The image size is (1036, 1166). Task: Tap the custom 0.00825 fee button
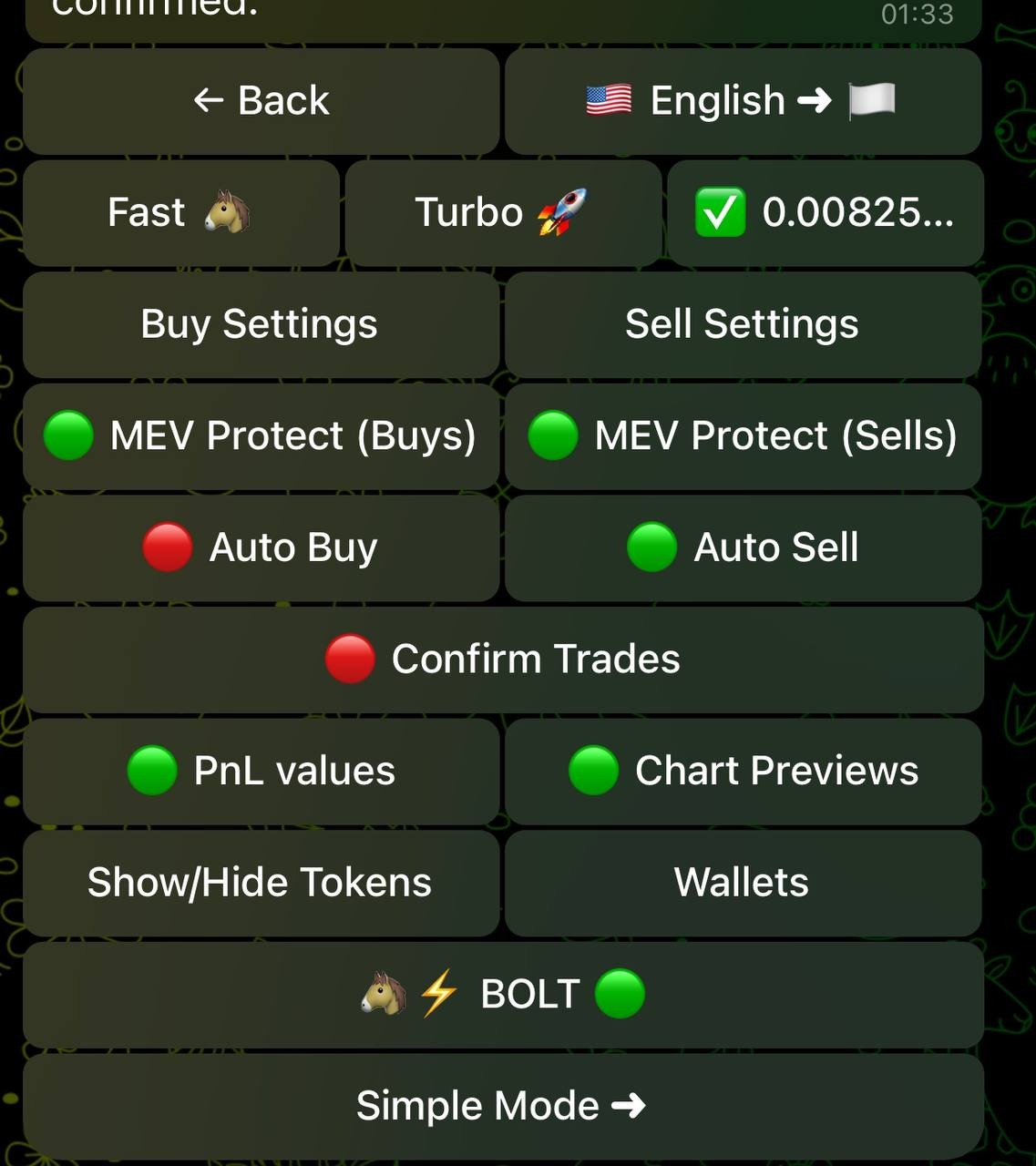(826, 213)
